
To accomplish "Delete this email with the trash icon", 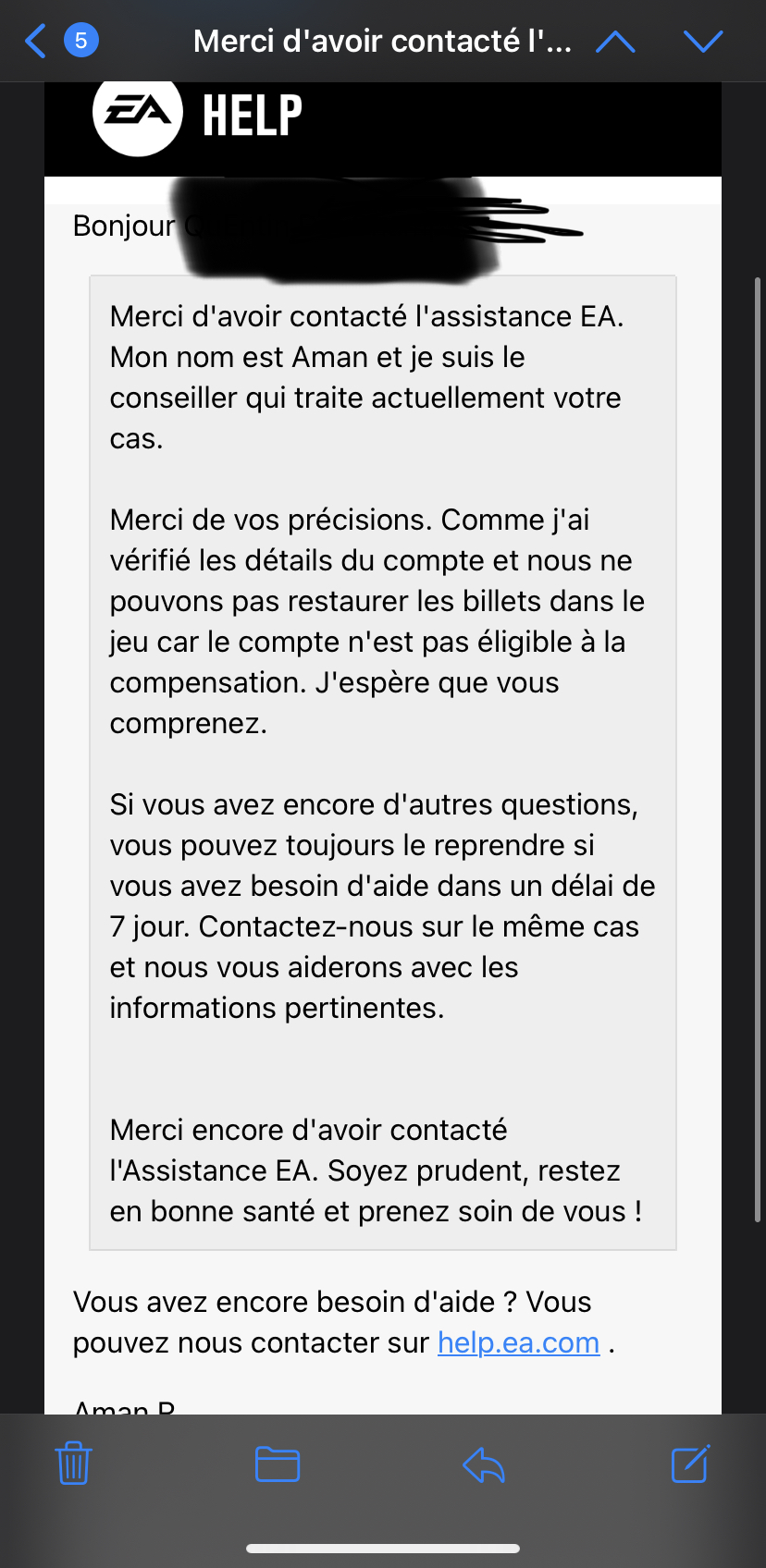I will click(x=74, y=1464).
